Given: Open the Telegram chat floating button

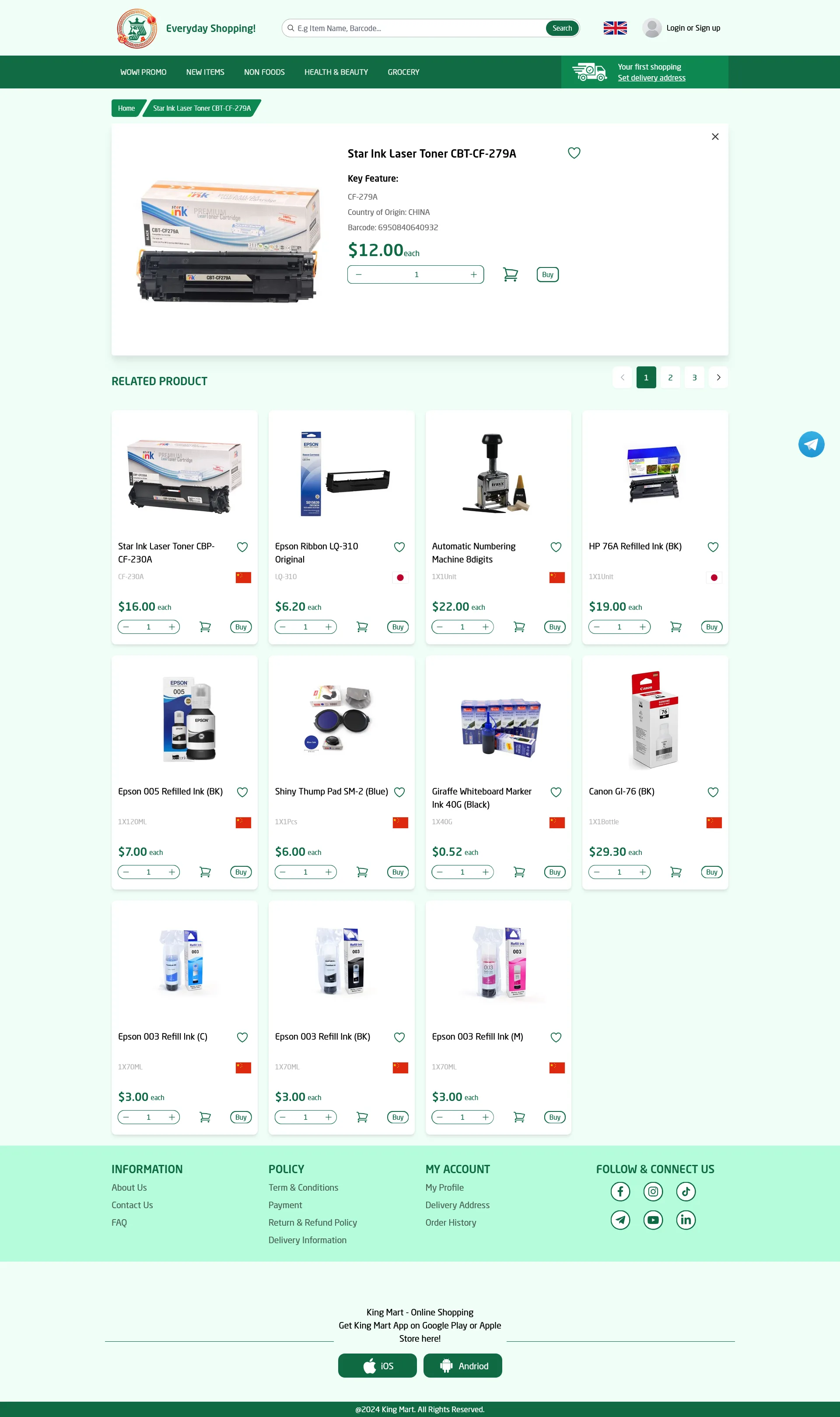Looking at the screenshot, I should click(x=811, y=445).
